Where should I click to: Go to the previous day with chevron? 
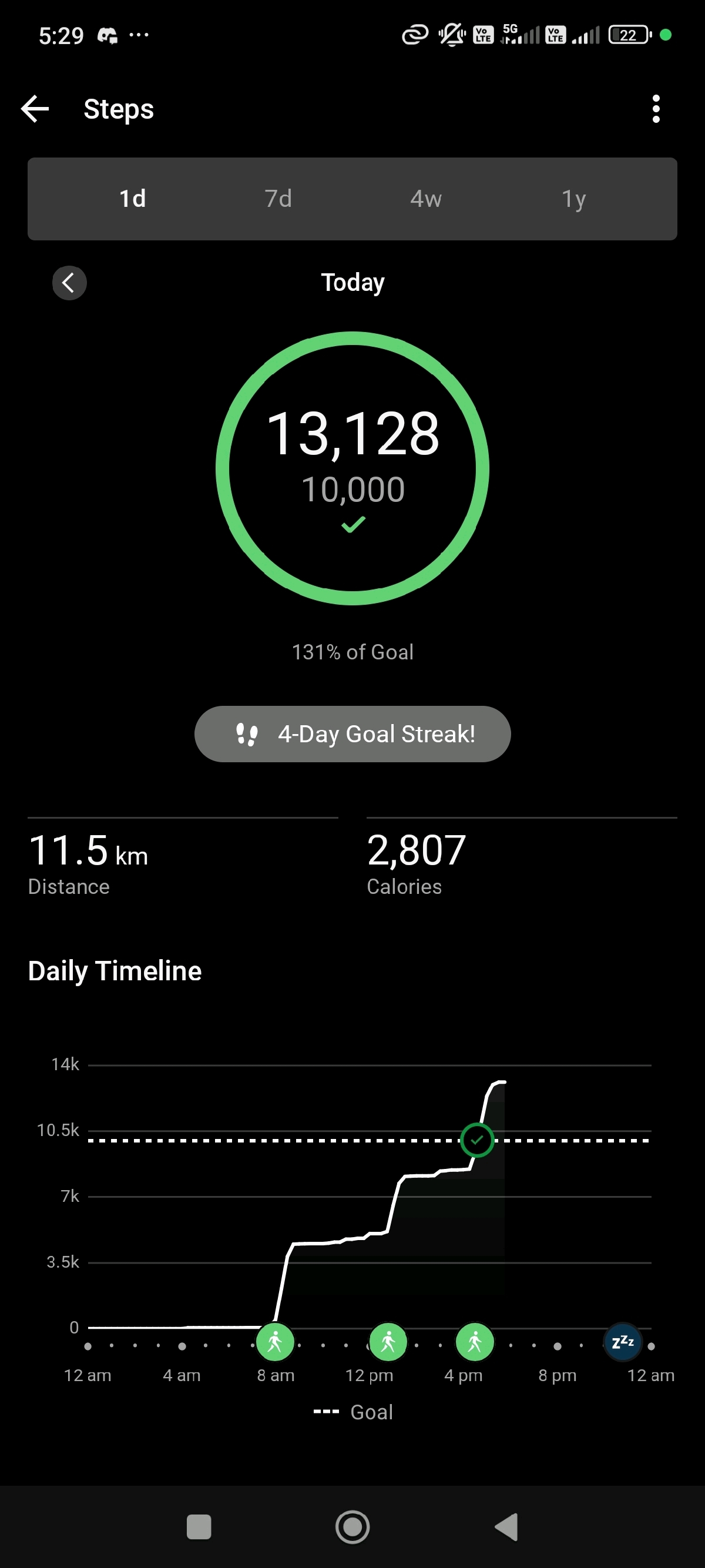click(x=69, y=283)
